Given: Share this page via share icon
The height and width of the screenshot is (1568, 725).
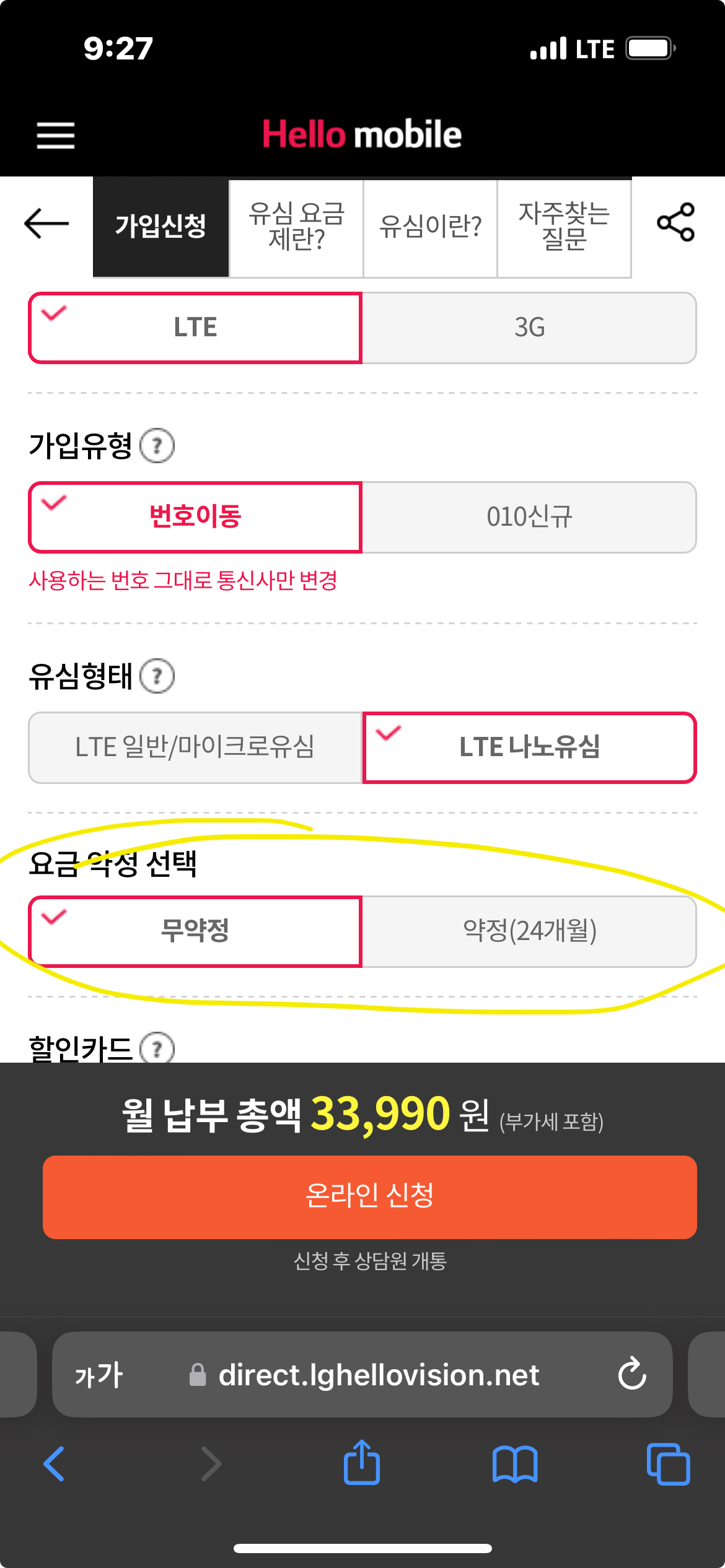Looking at the screenshot, I should click(676, 222).
